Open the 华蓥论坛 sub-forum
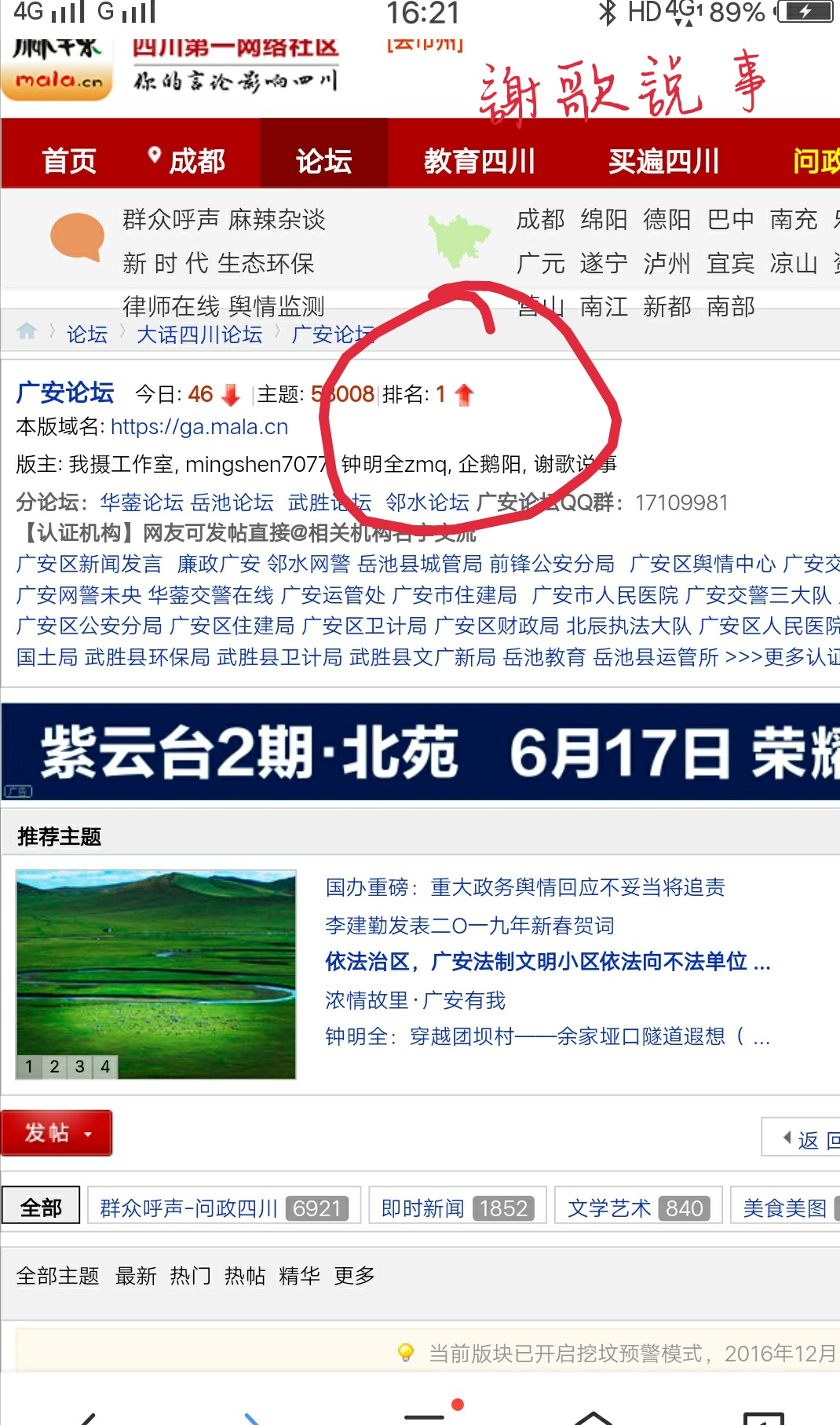This screenshot has height=1425, width=840. pos(141,502)
